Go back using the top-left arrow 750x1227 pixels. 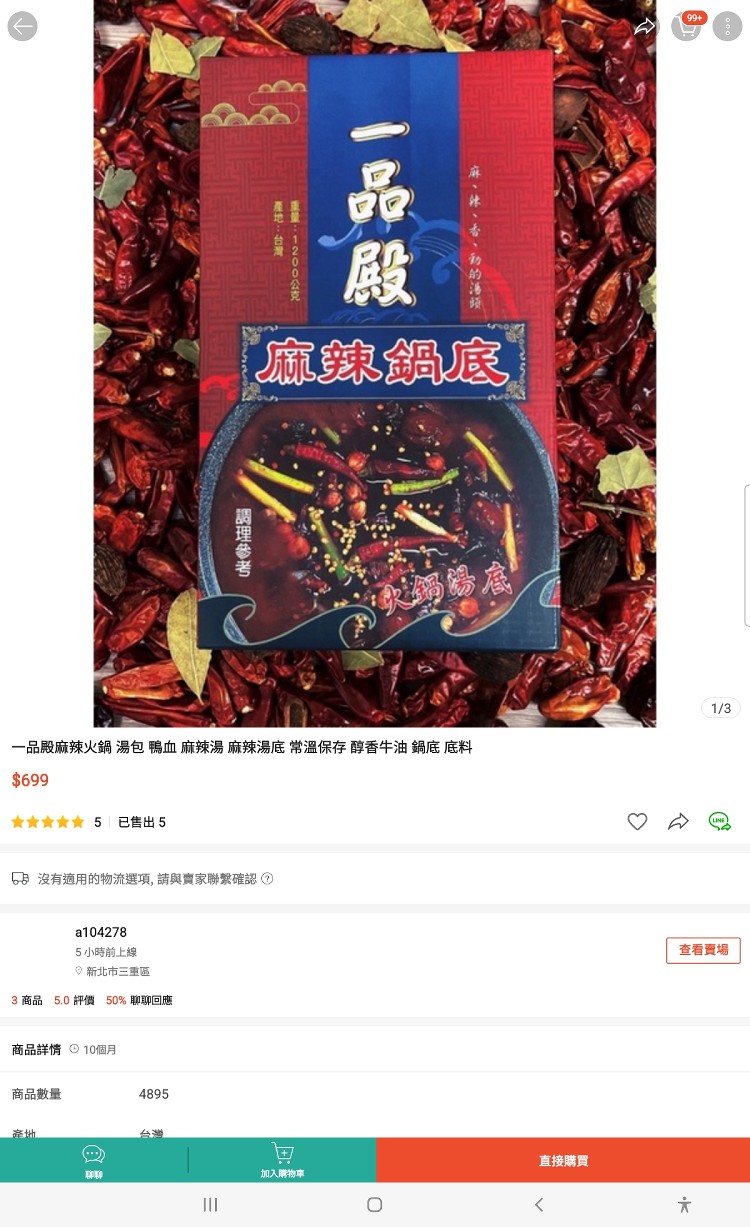[22, 26]
